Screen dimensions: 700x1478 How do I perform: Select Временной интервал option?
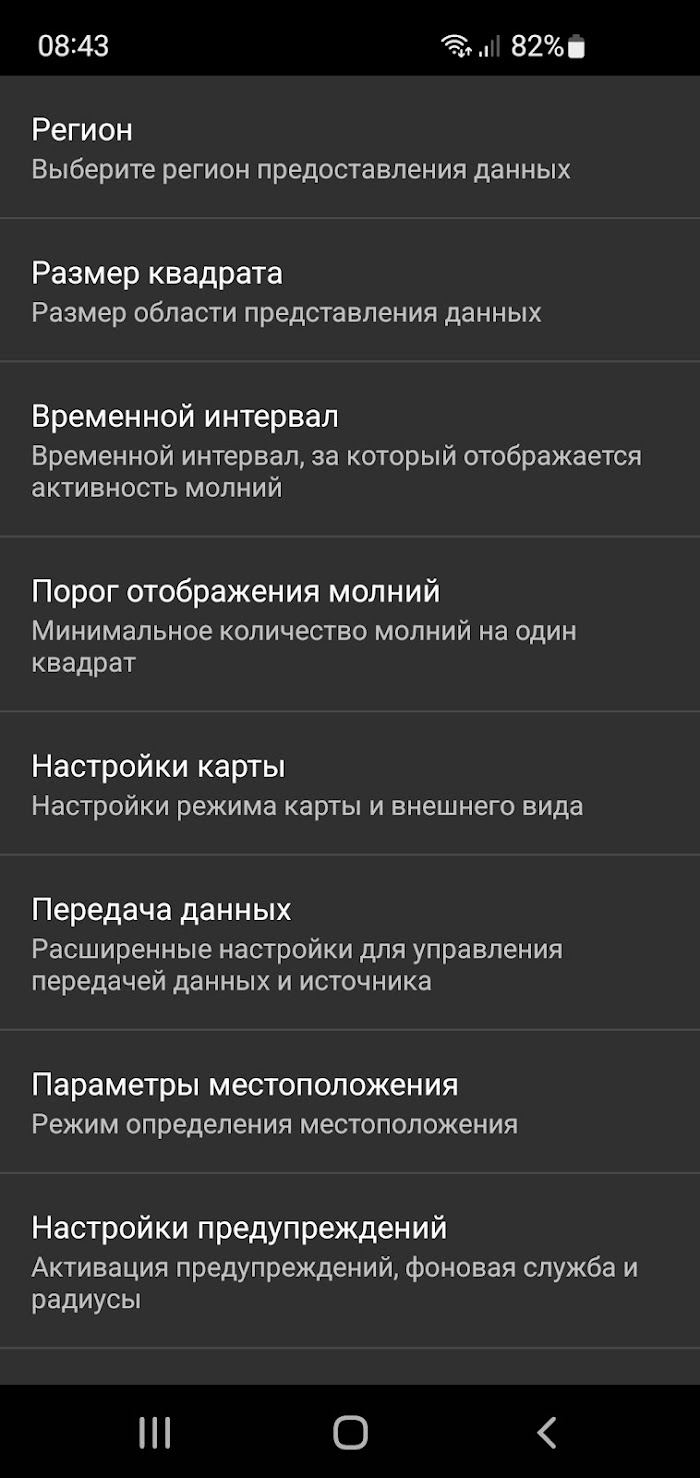click(350, 449)
